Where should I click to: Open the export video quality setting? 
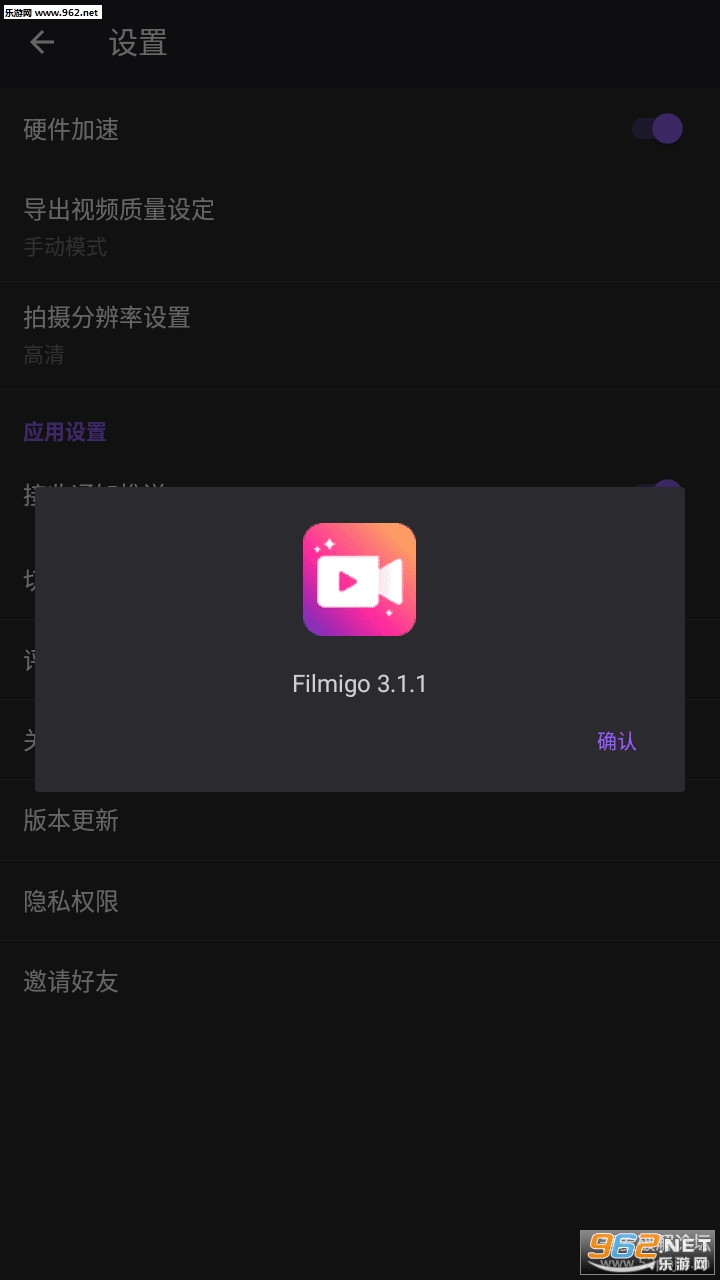coord(360,227)
